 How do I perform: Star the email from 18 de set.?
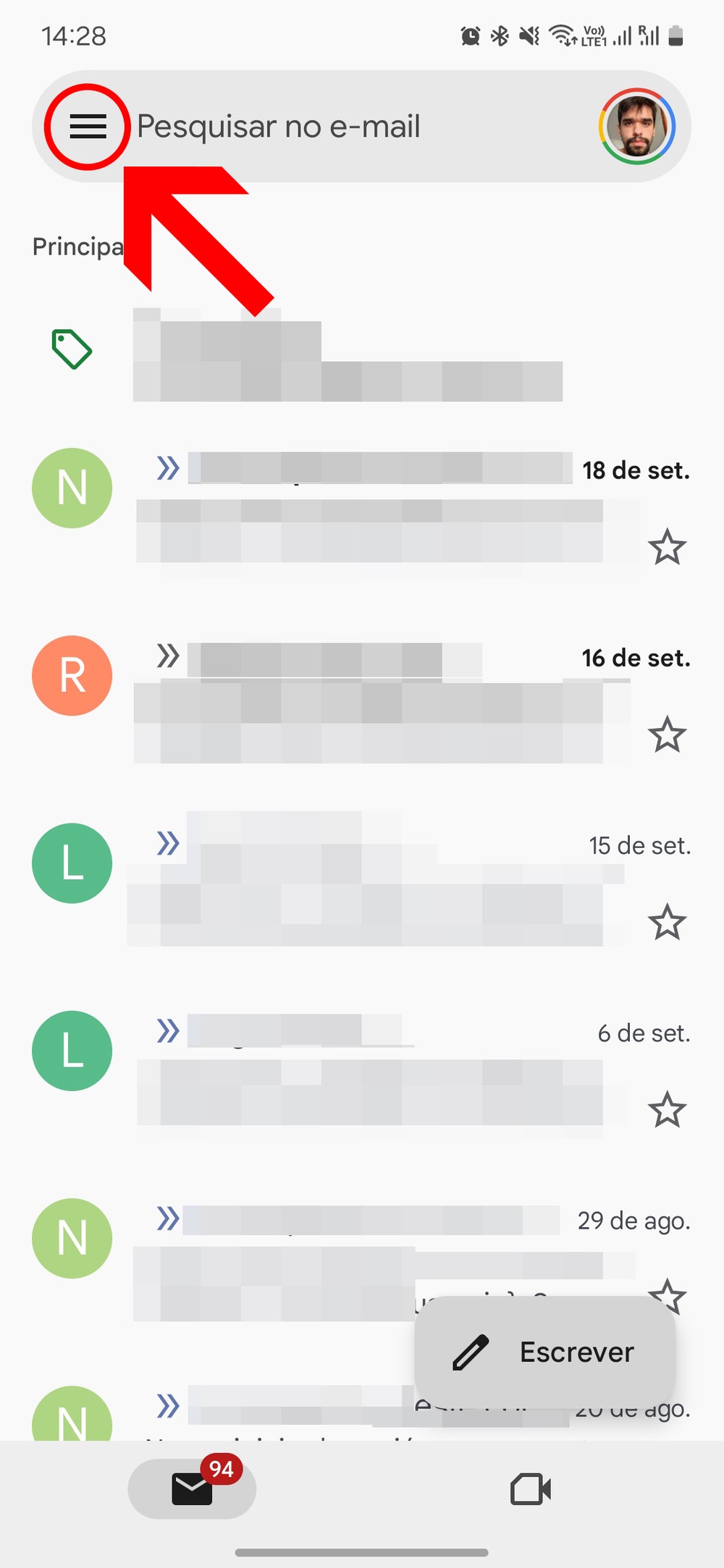tap(667, 547)
